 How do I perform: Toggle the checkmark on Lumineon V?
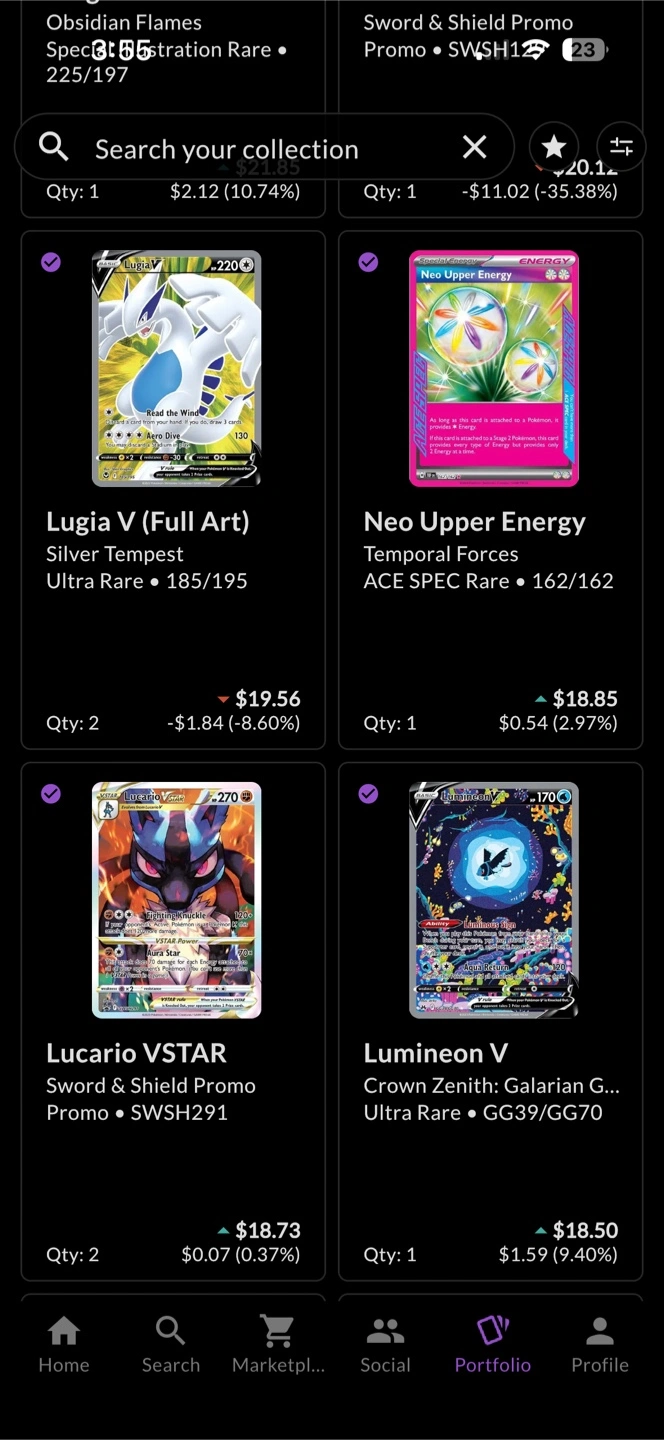click(x=368, y=793)
